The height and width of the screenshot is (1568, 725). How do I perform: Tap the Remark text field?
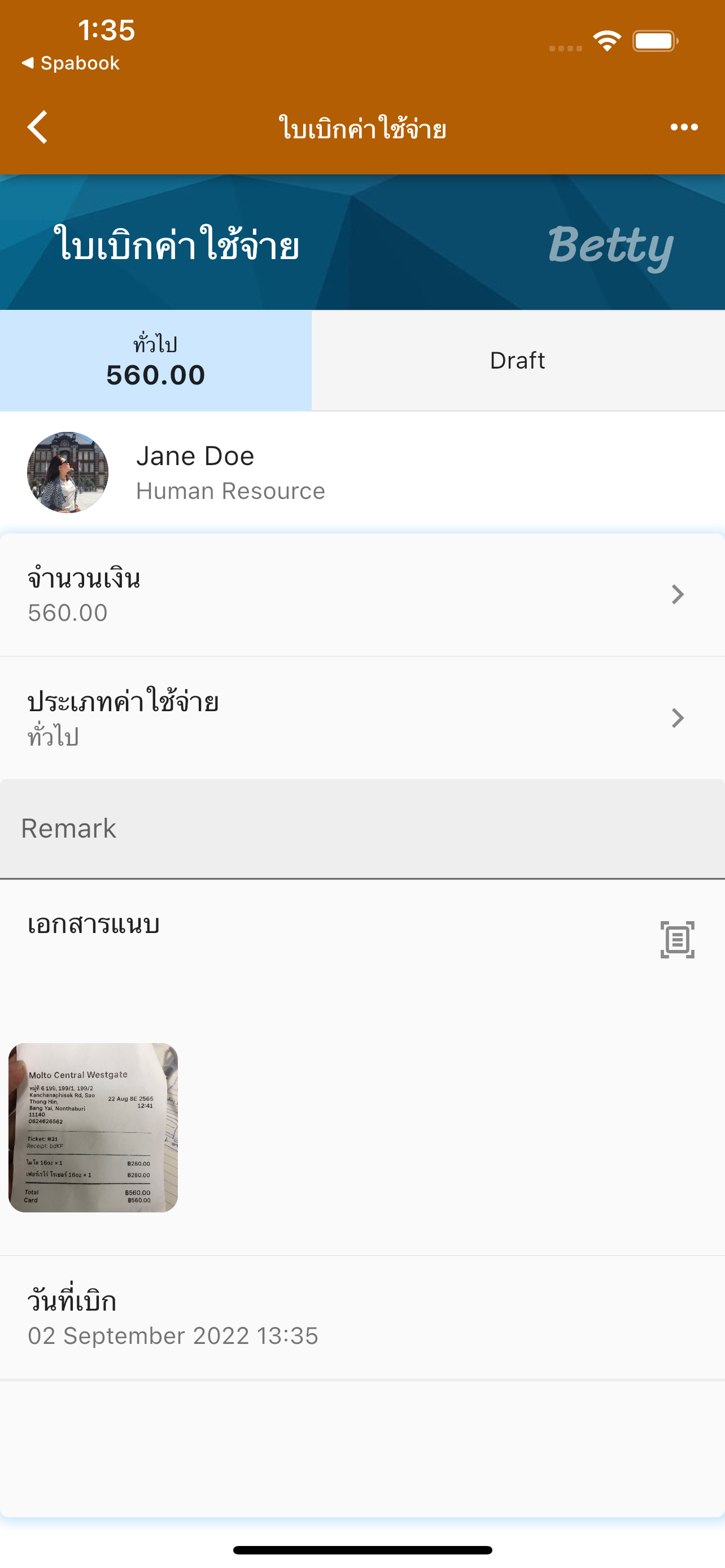click(x=362, y=829)
